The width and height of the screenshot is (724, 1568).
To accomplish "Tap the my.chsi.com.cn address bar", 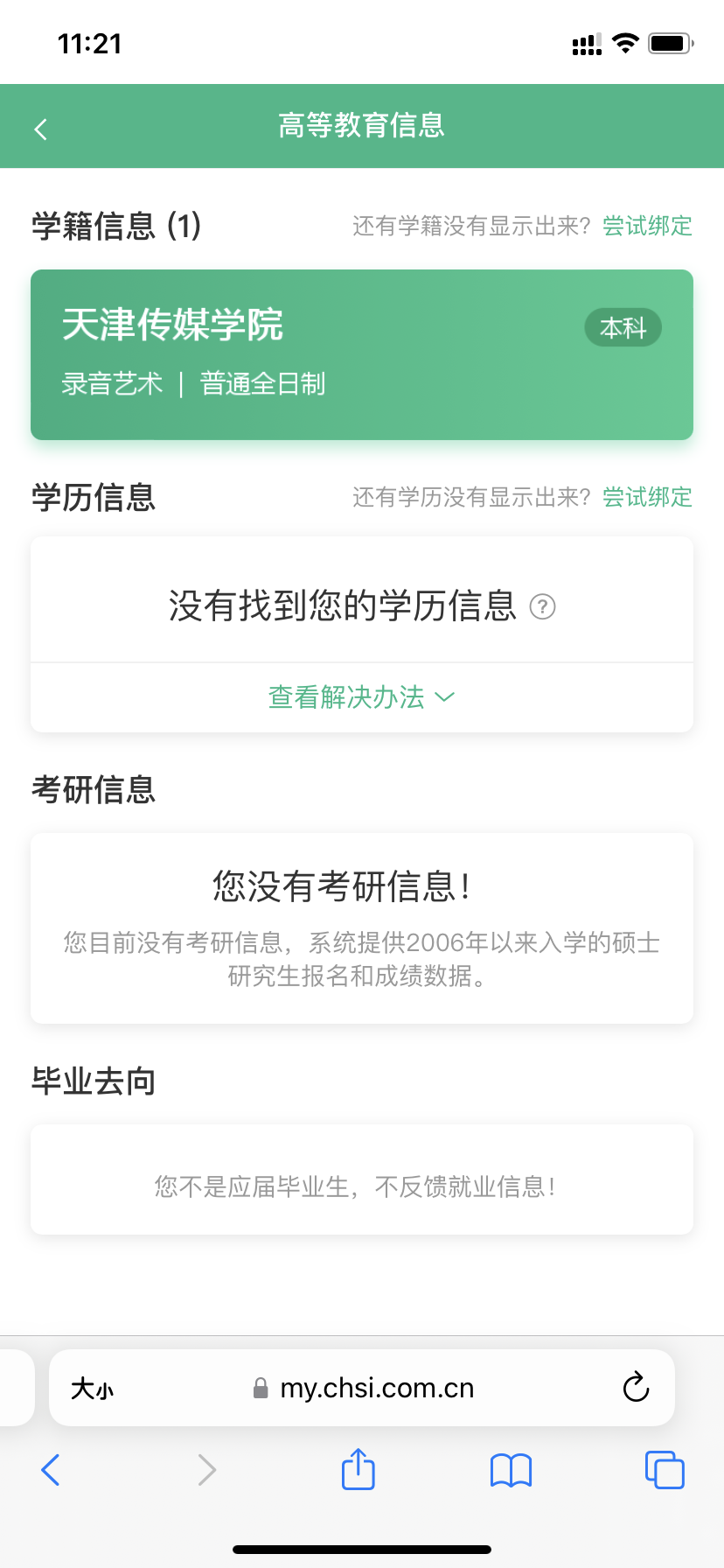I will [376, 1389].
